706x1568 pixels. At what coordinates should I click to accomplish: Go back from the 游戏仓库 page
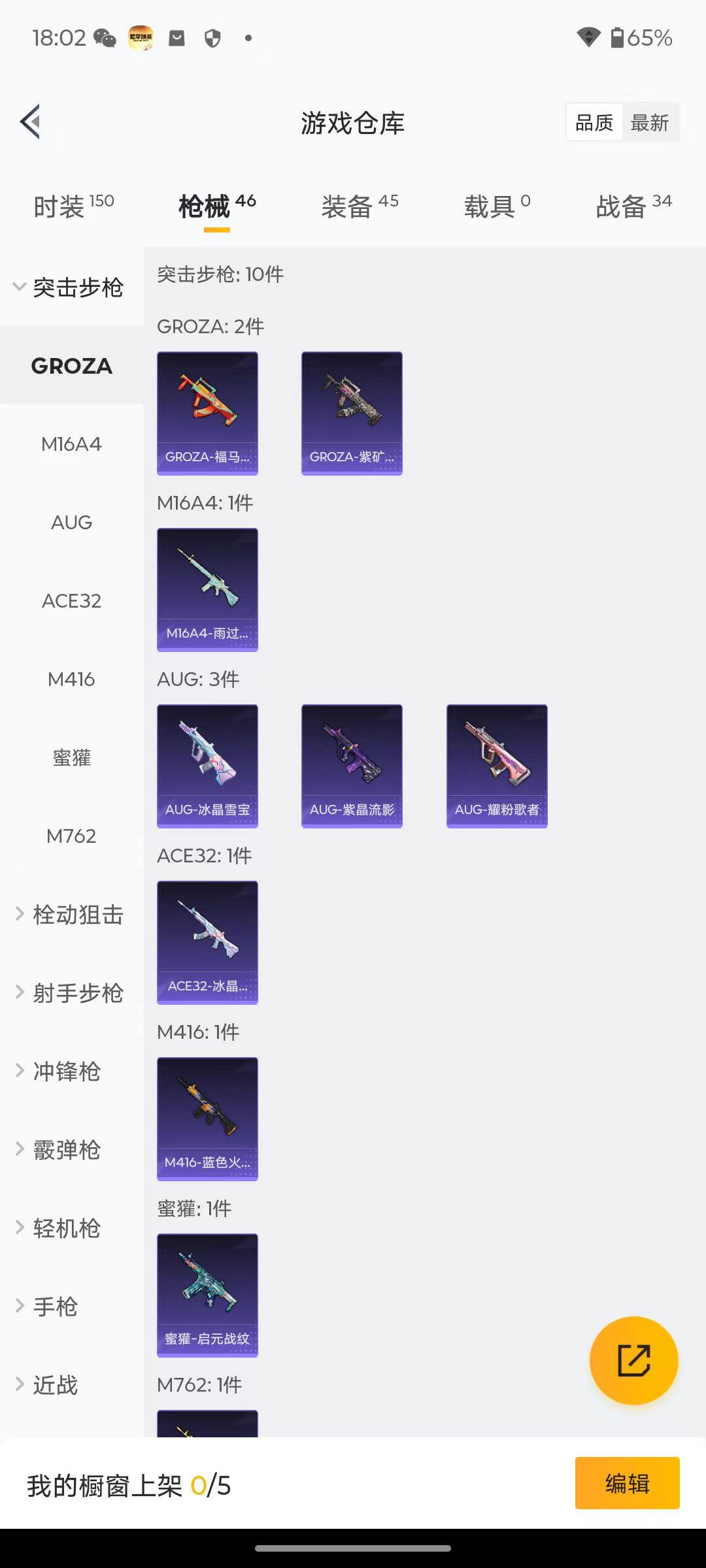coord(31,122)
